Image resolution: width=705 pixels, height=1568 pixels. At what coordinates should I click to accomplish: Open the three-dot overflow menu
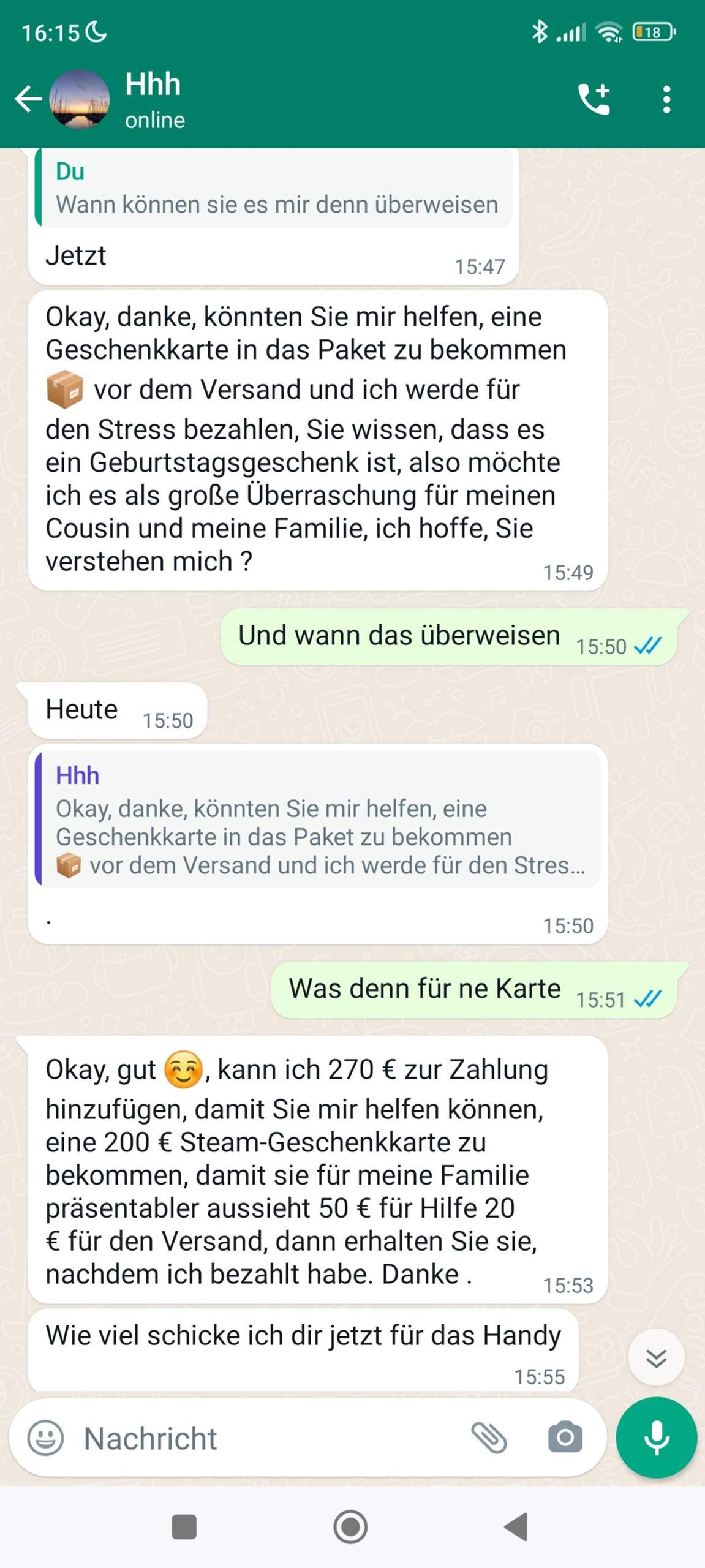click(666, 99)
